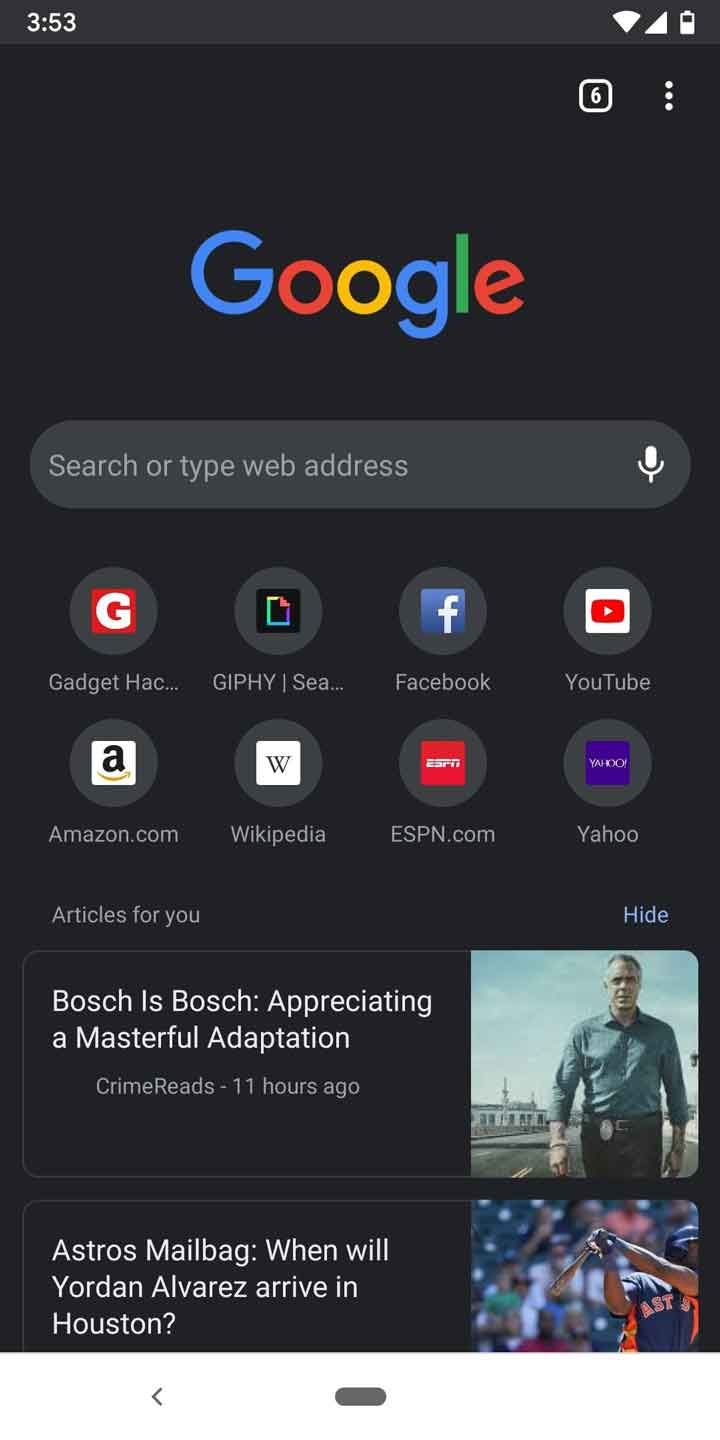Launch the YouTube shortcut

[x=607, y=611]
